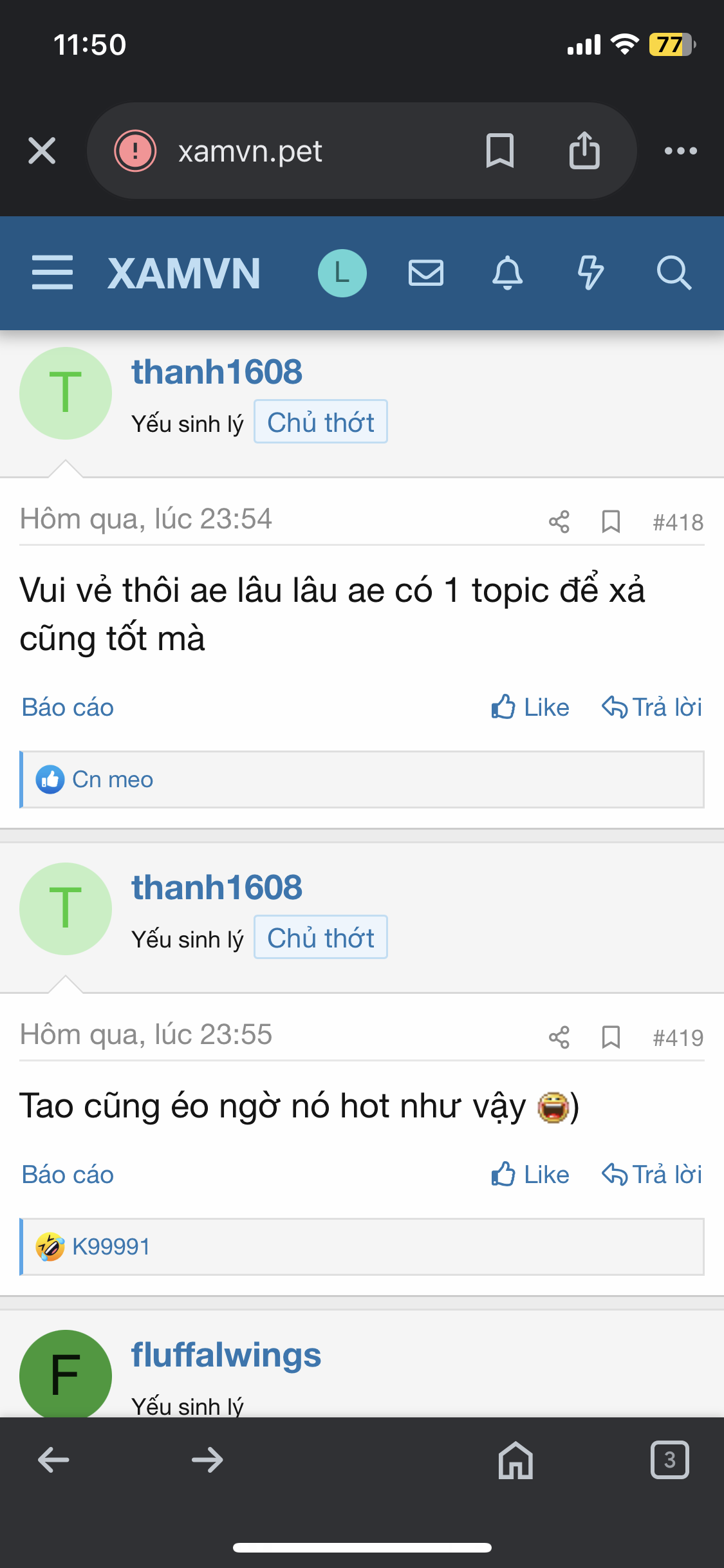Bookmark post #419

tap(611, 1038)
